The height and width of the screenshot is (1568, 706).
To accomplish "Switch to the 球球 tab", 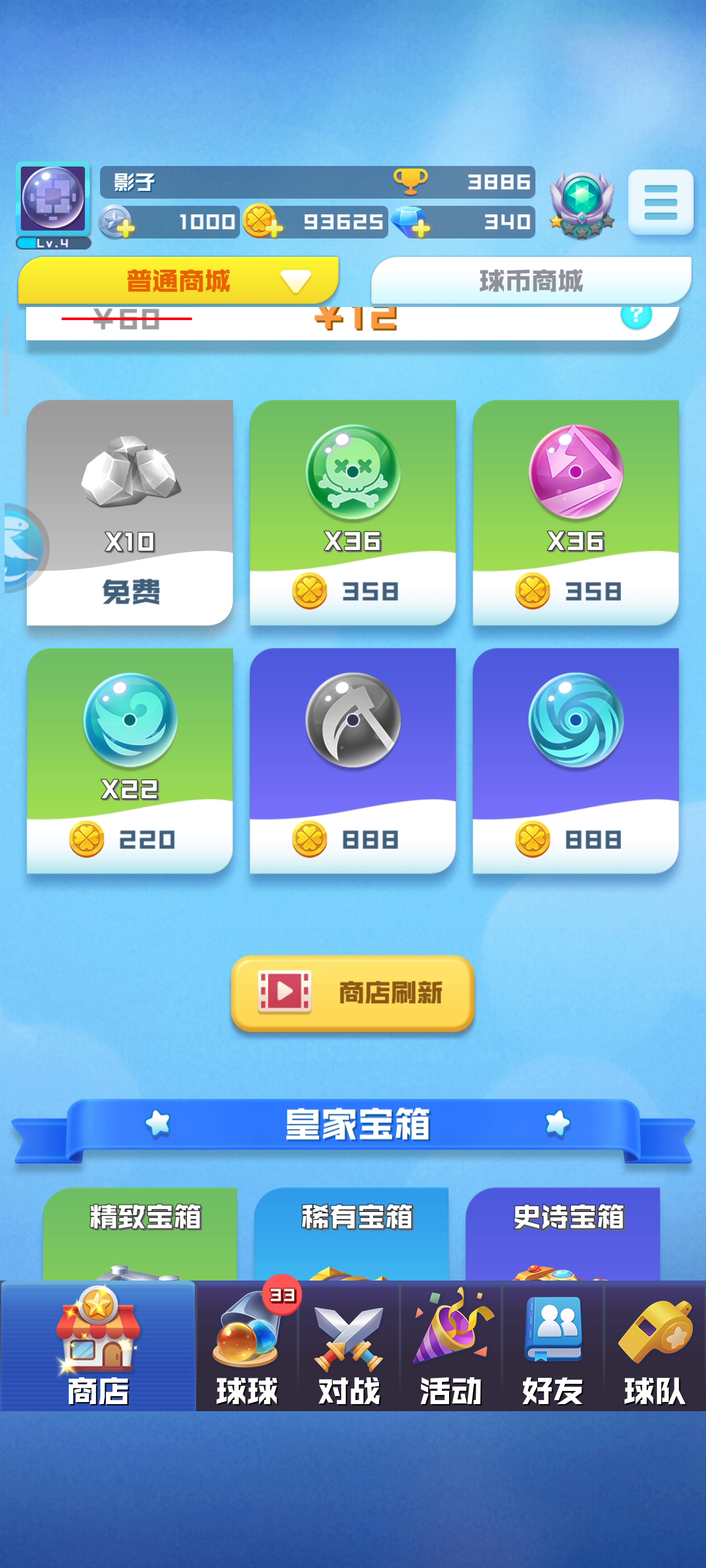I will tap(247, 1346).
